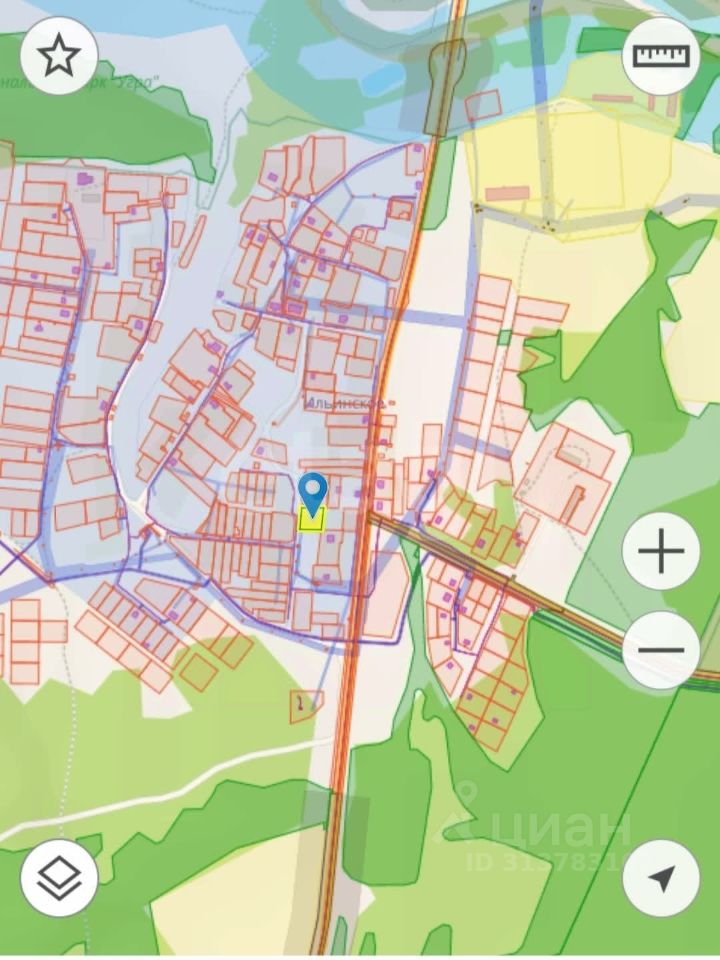Open the map layers selector

click(59, 879)
